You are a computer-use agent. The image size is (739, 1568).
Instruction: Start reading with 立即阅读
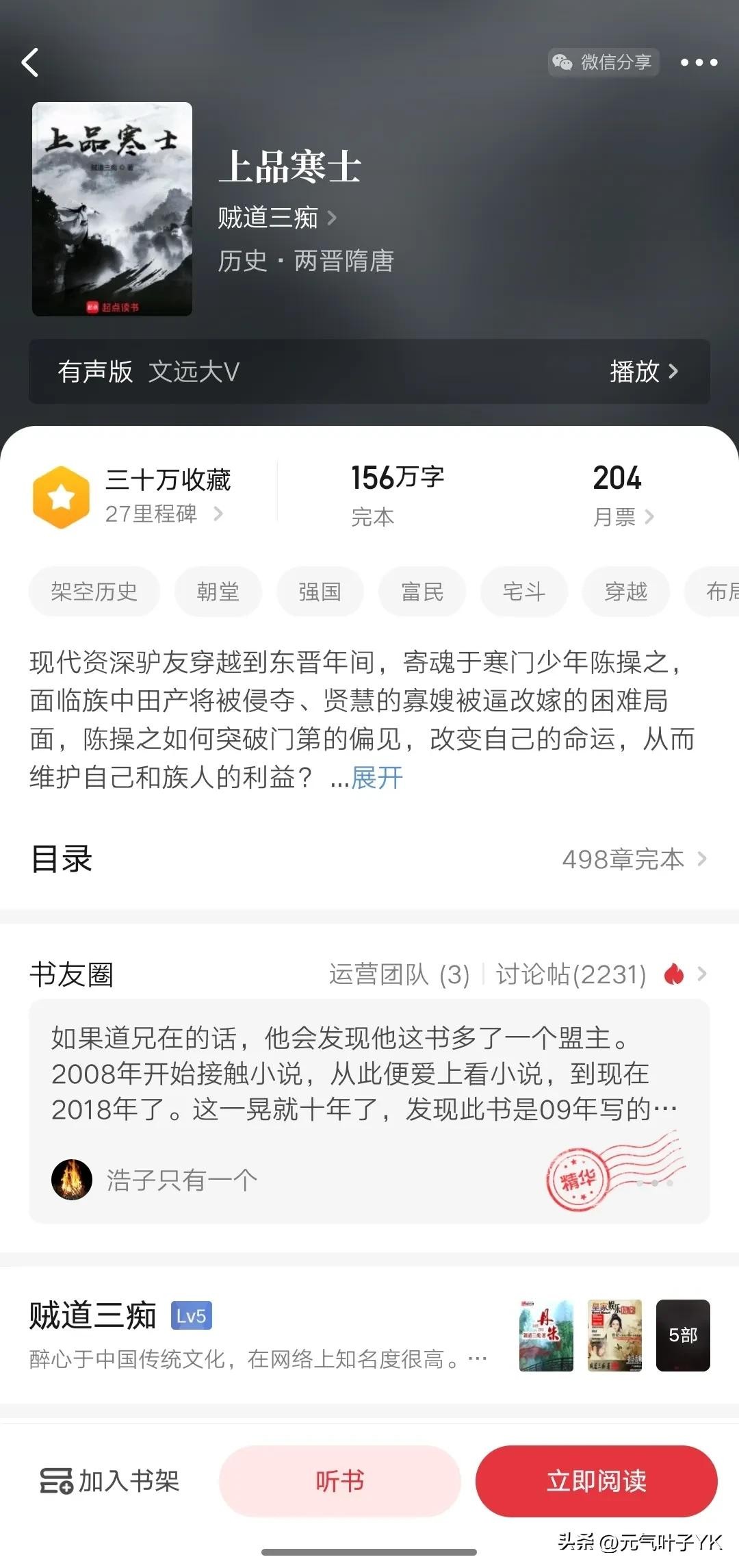[596, 1481]
